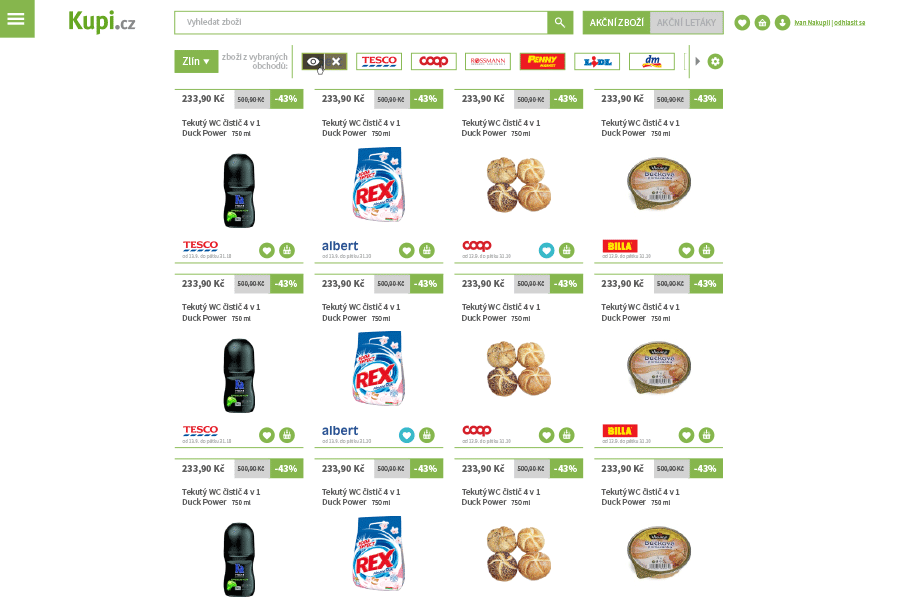Focus the 'Vyhledat zboží' search field

pos(360,22)
